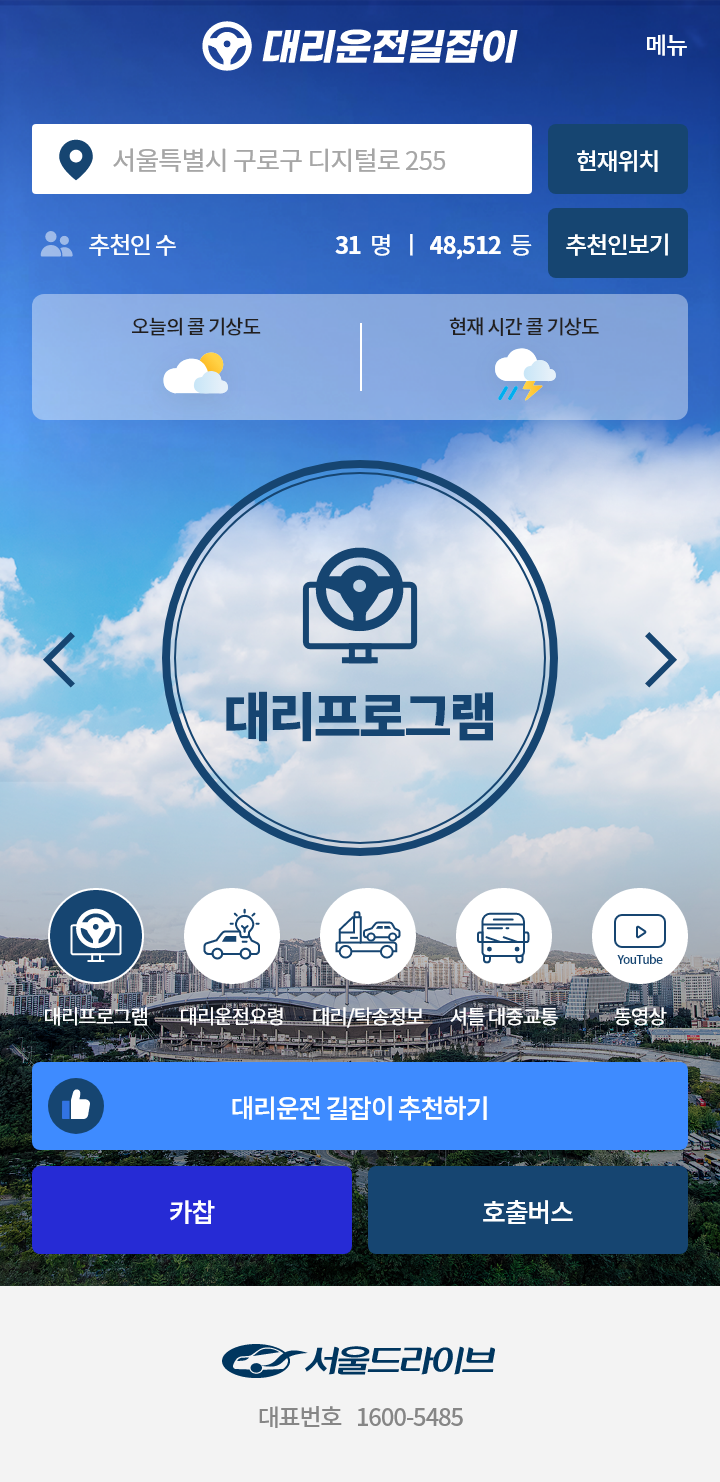
Task: Tap the 오늘의 콜 기상도 panel
Action: [196, 357]
